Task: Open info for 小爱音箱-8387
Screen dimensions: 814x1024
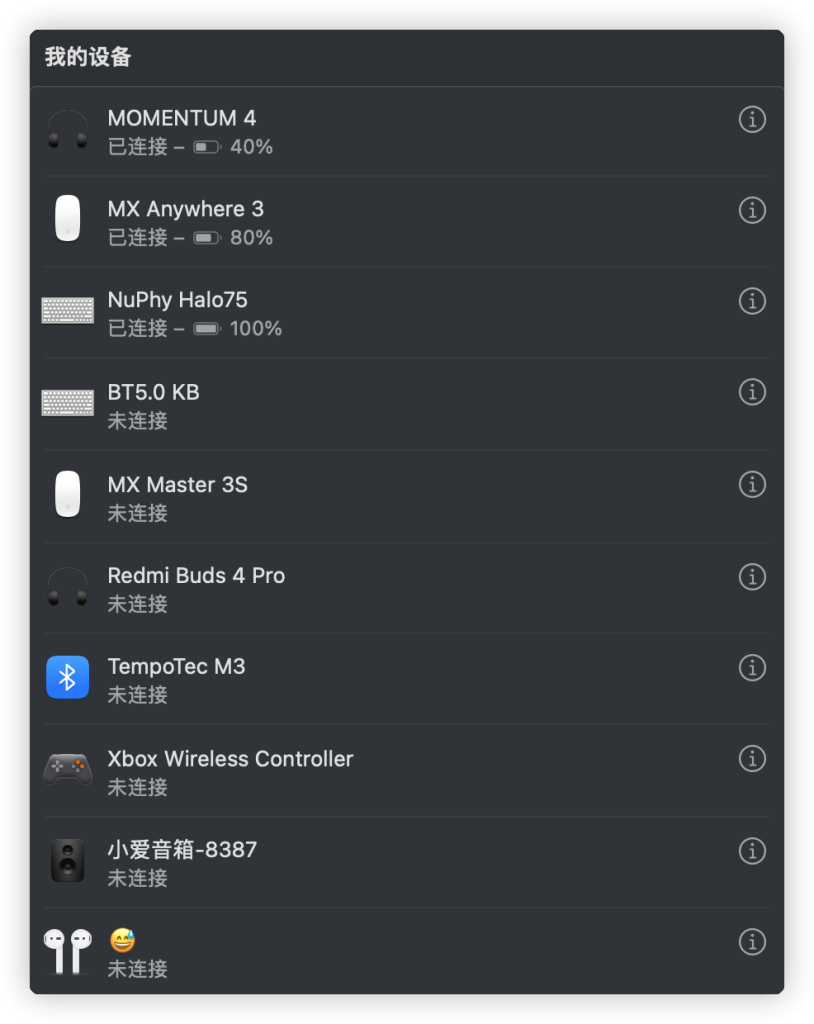Action: (752, 851)
